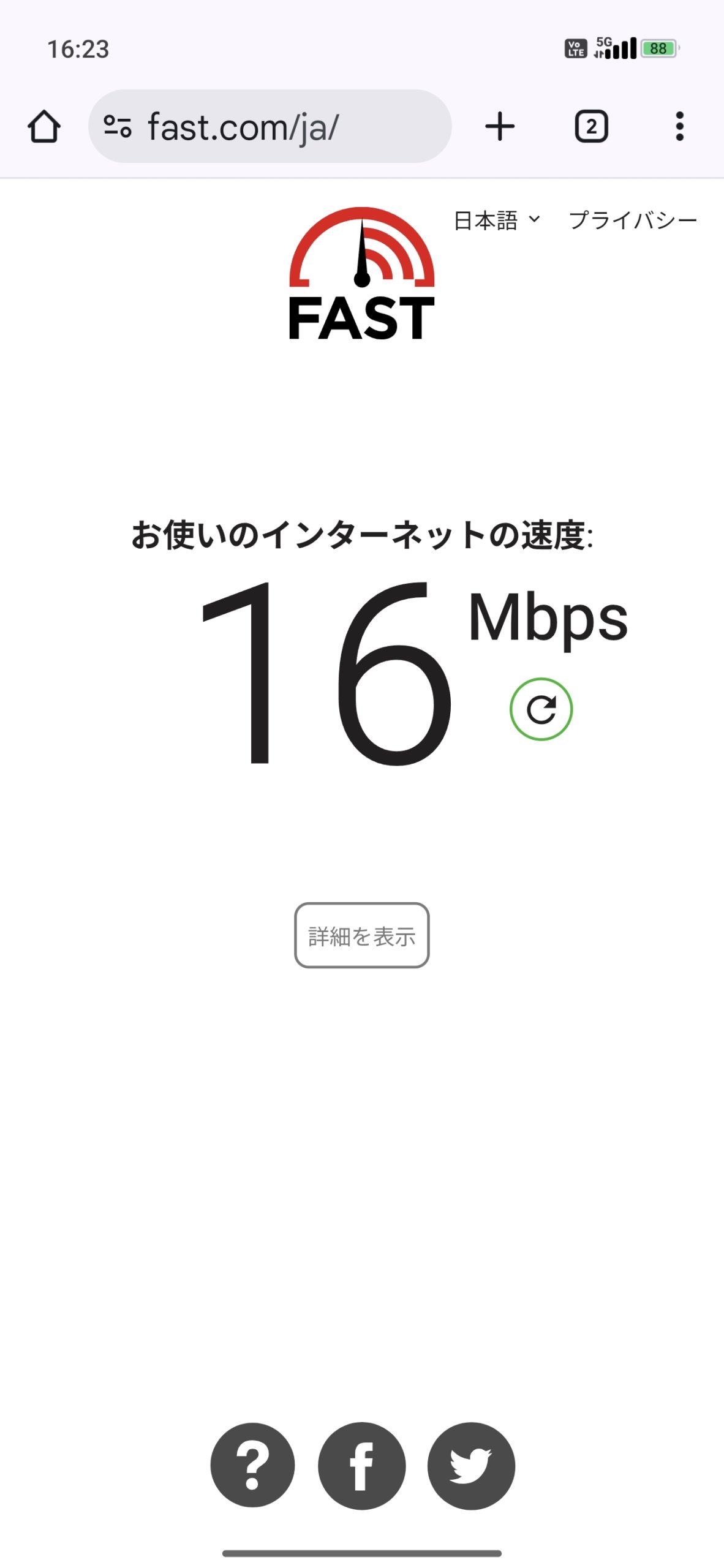Screen dimensions: 724x1568
Task: Open the プライバシー link
Action: (x=633, y=221)
